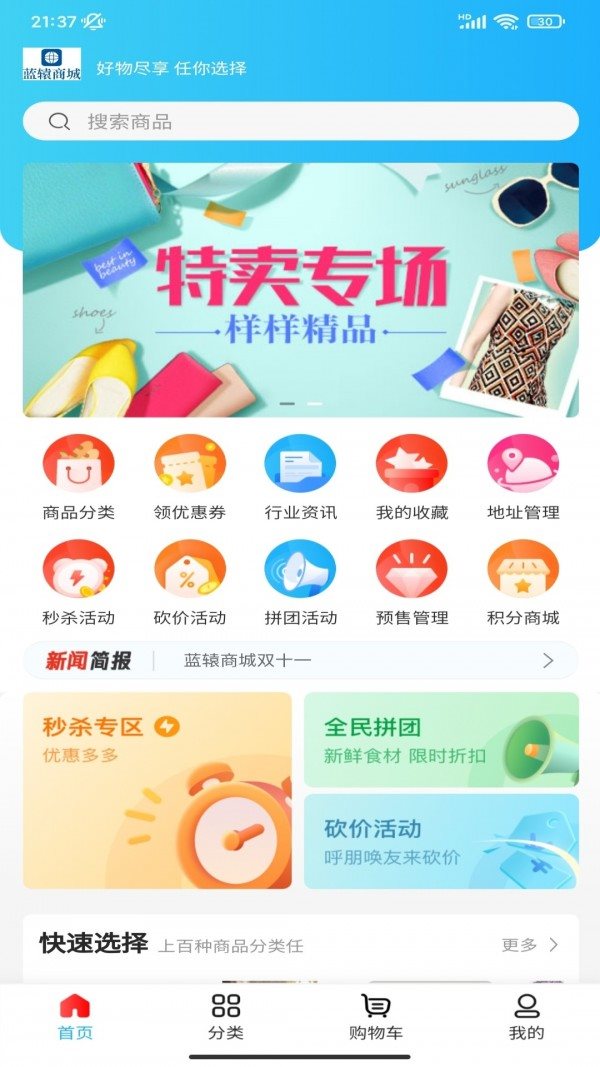Screen dimensions: 600x1067
Task: Open the 砍价活动 呼朋唤友来砍价 card
Action: coord(441,842)
